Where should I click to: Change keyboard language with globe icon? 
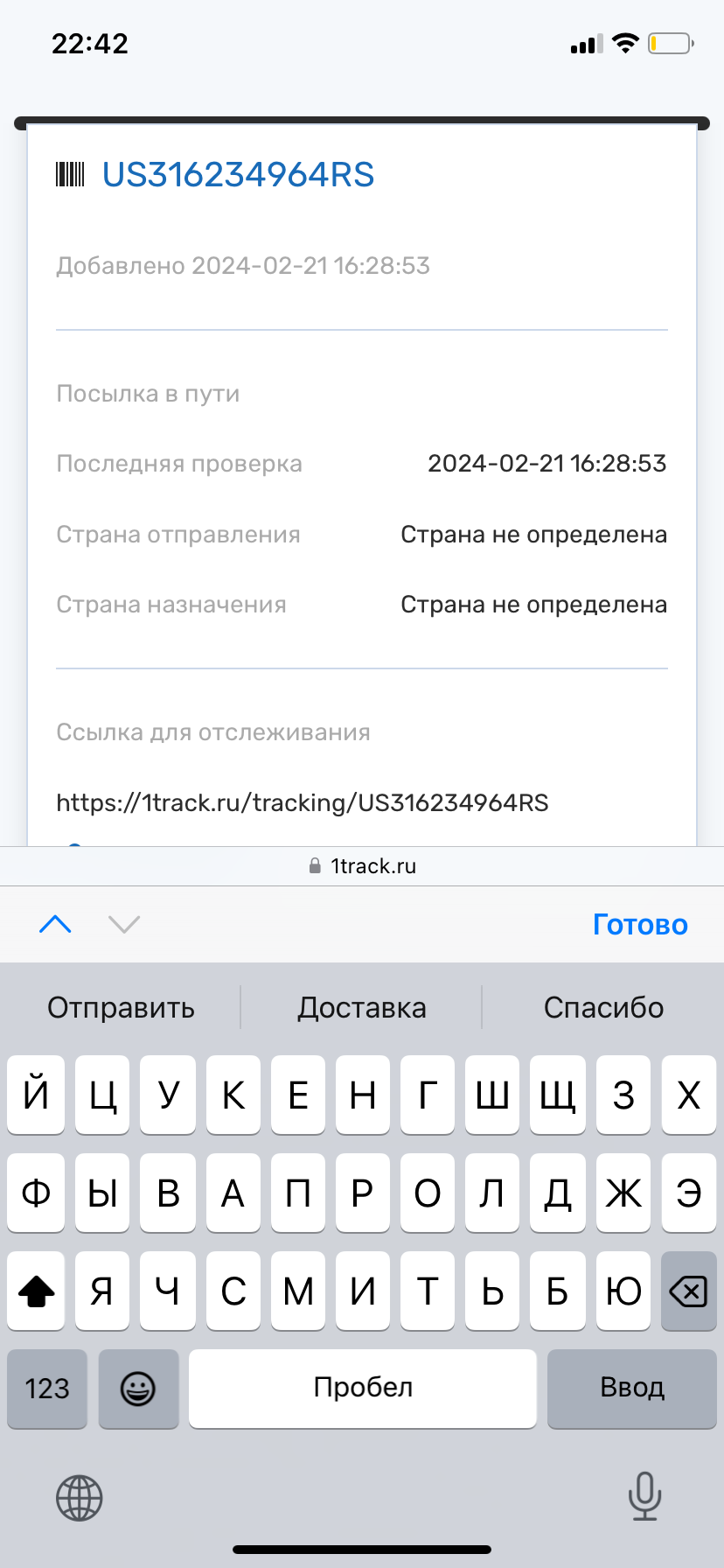coord(80,1498)
